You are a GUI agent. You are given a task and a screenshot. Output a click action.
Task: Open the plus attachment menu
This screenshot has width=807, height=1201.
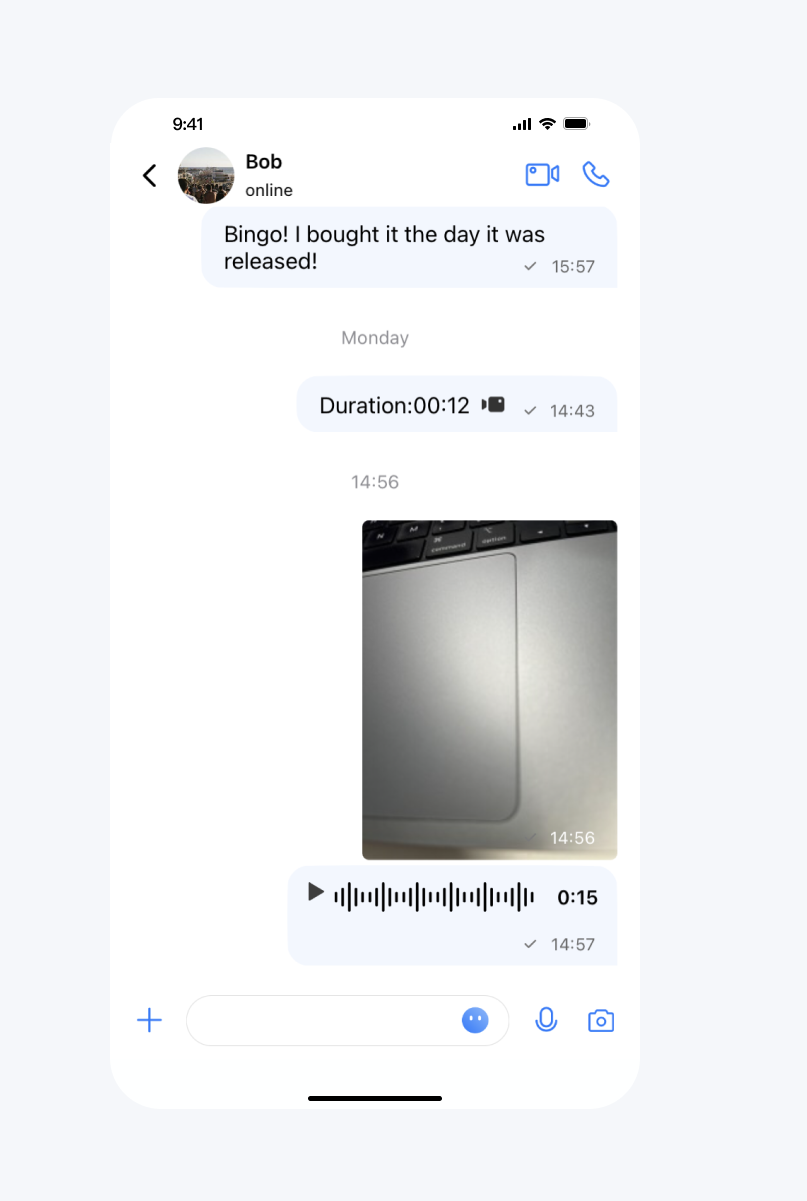[149, 1020]
